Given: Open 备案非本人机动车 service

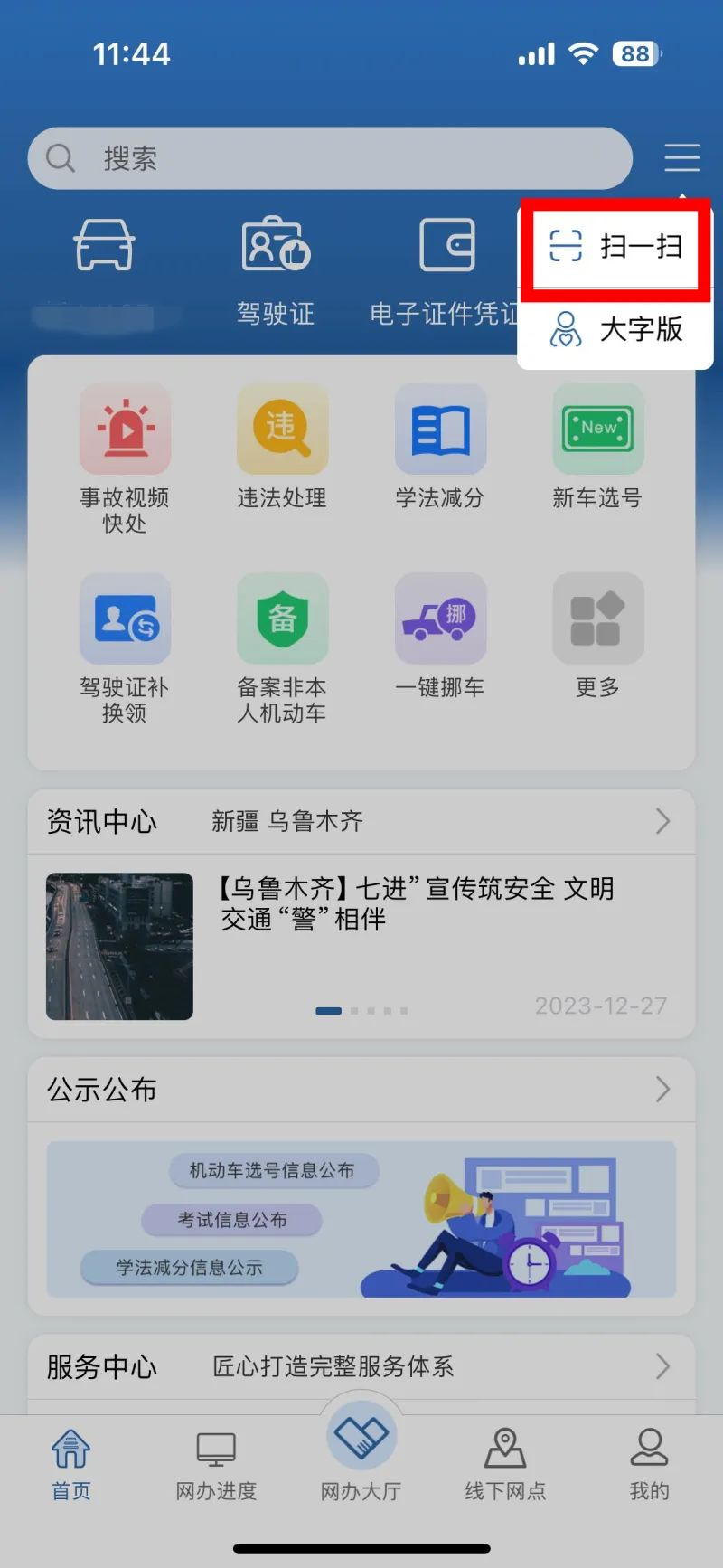Looking at the screenshot, I should (x=282, y=647).
